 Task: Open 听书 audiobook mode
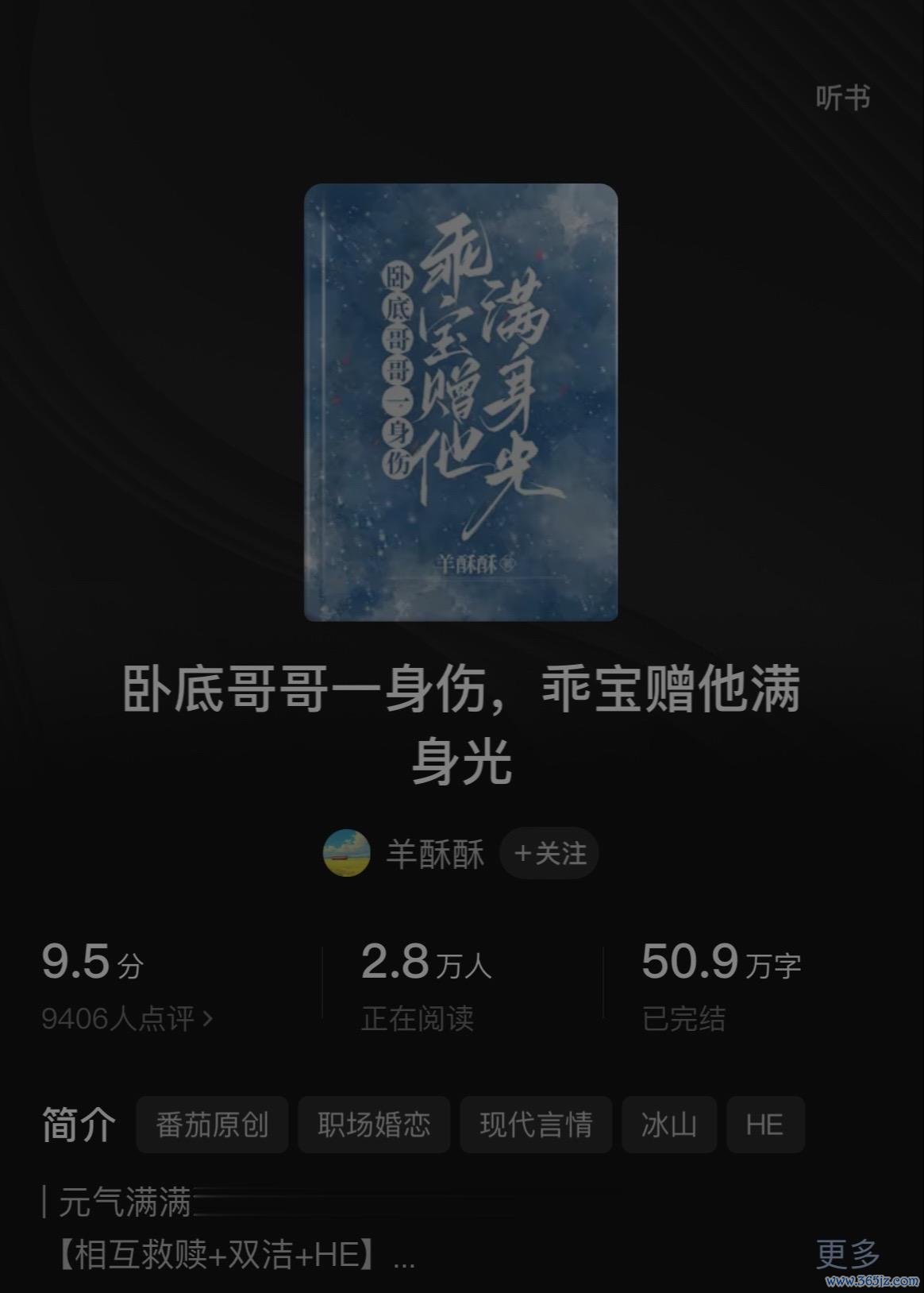pos(842,98)
